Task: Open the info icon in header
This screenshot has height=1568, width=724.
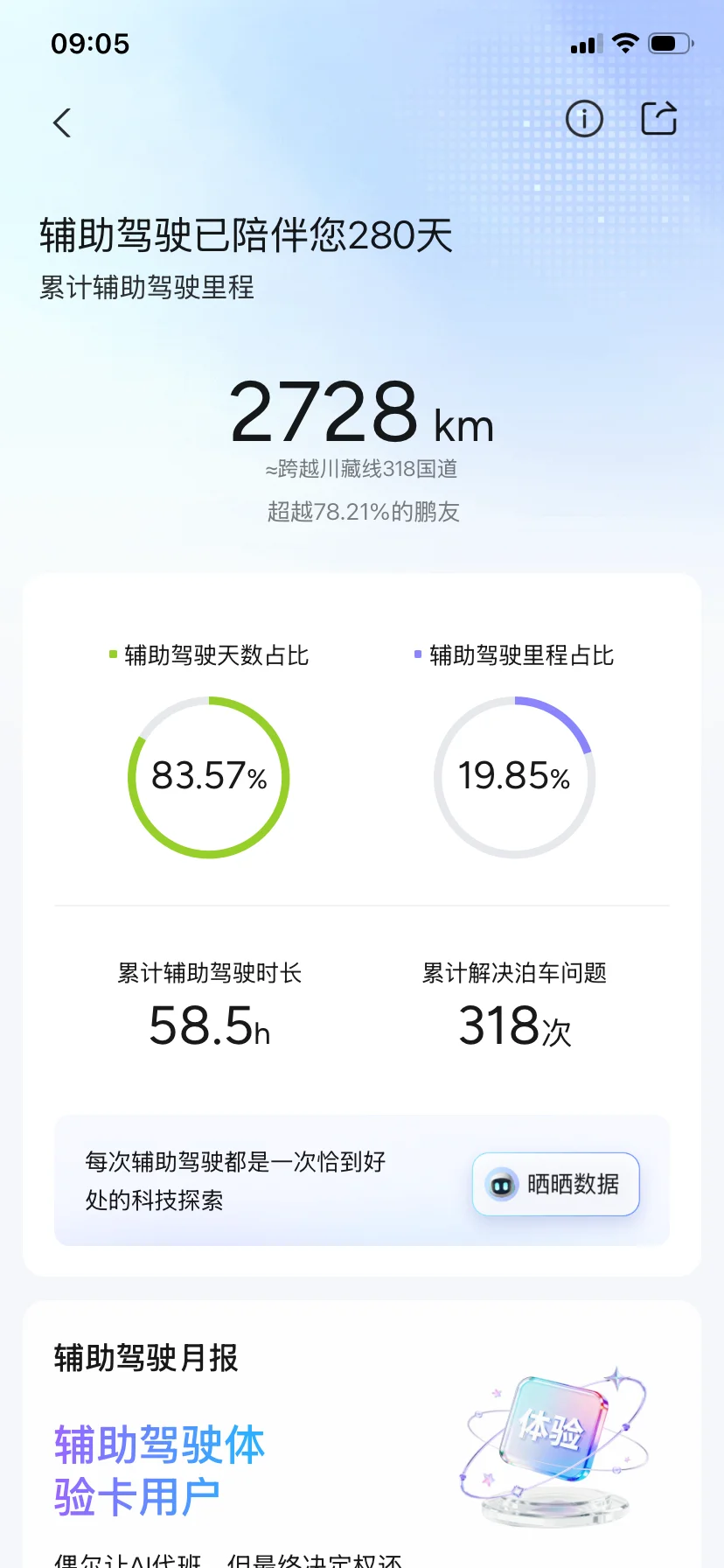Action: click(x=584, y=118)
